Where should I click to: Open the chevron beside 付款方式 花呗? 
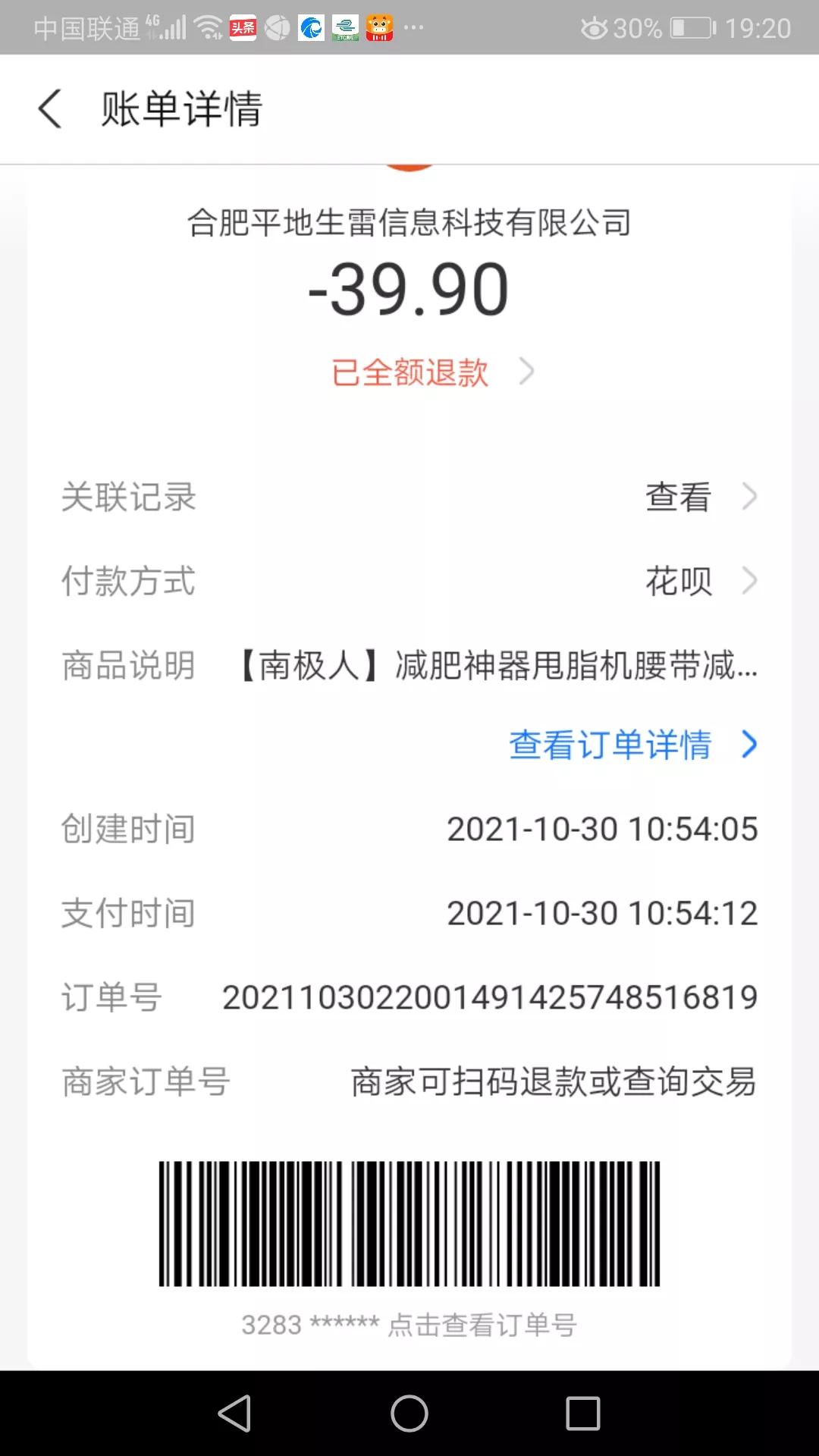[750, 581]
